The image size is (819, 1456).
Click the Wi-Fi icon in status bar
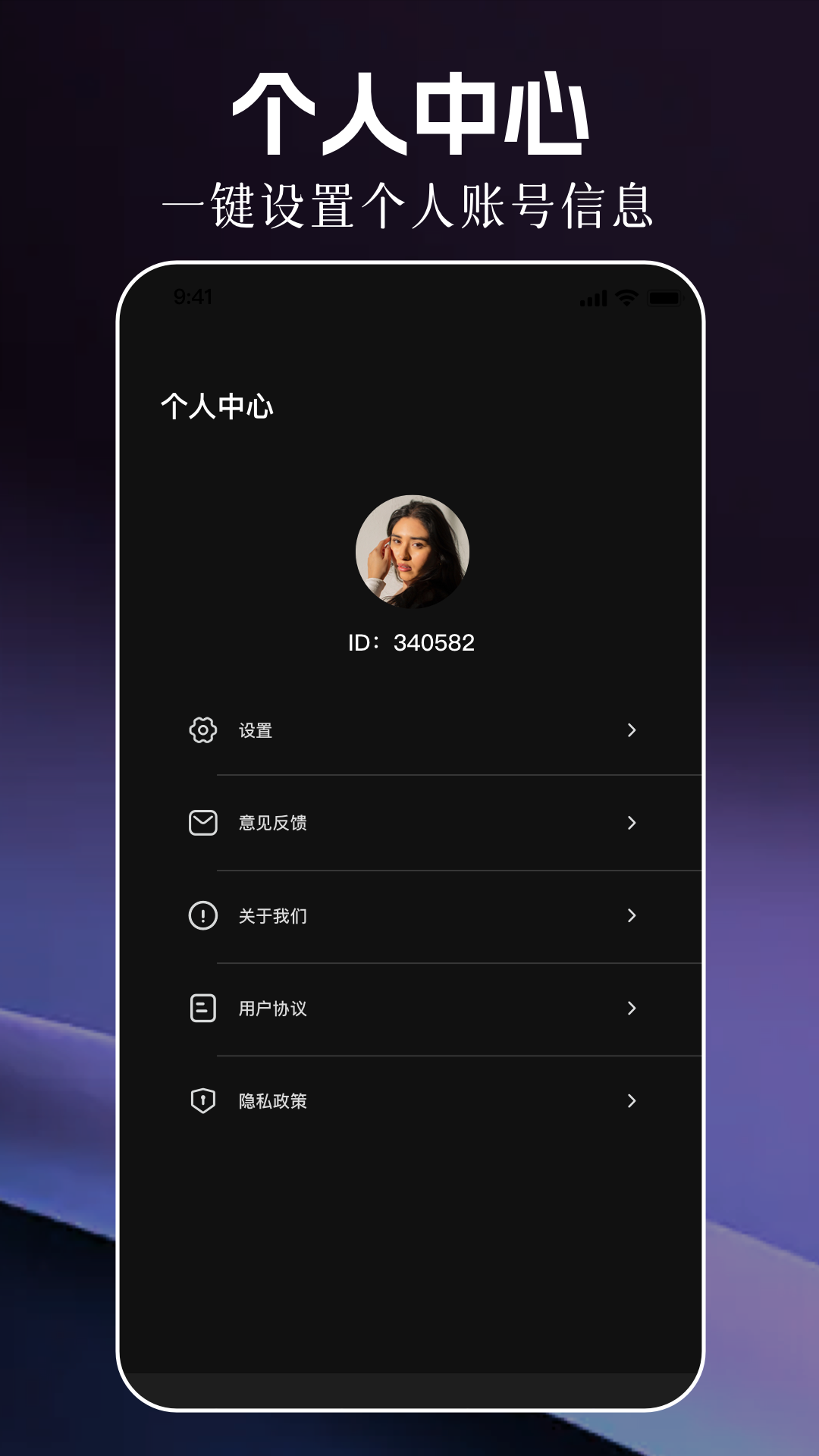tap(626, 299)
